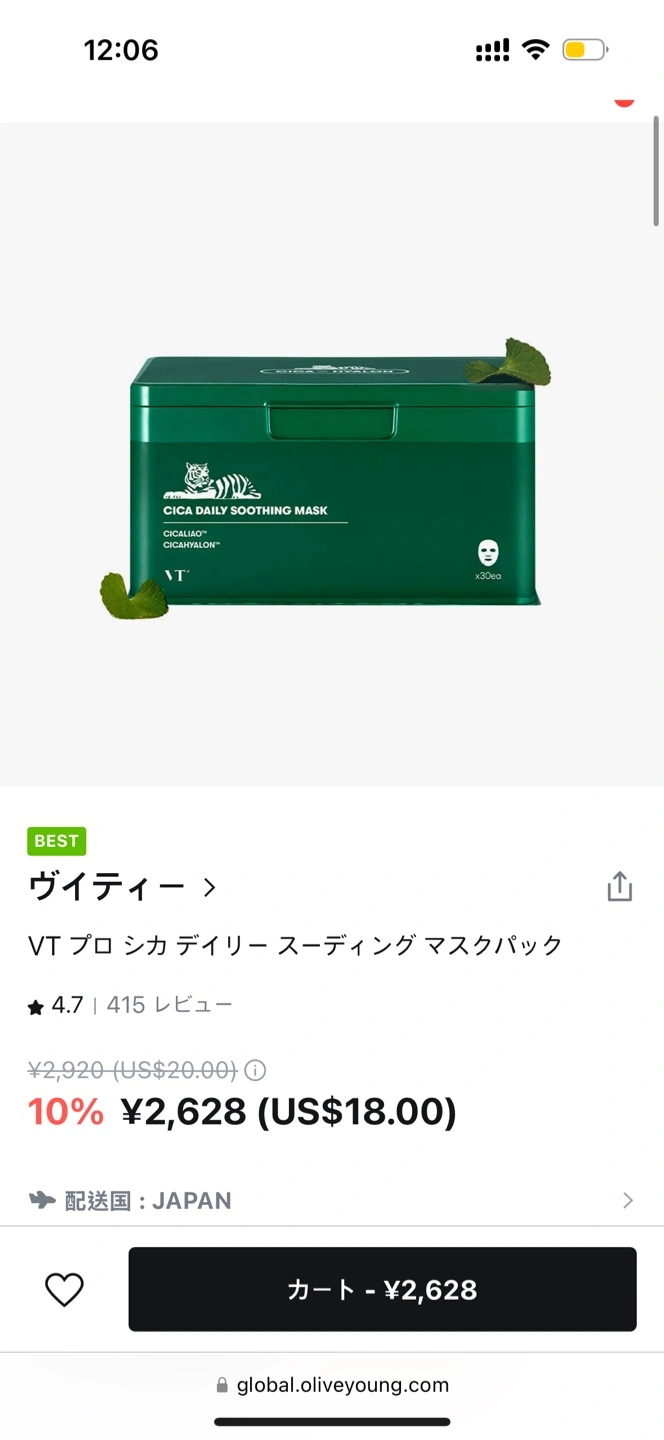664x1440 pixels.
Task: View the VT Cica mask product image
Action: [332, 480]
